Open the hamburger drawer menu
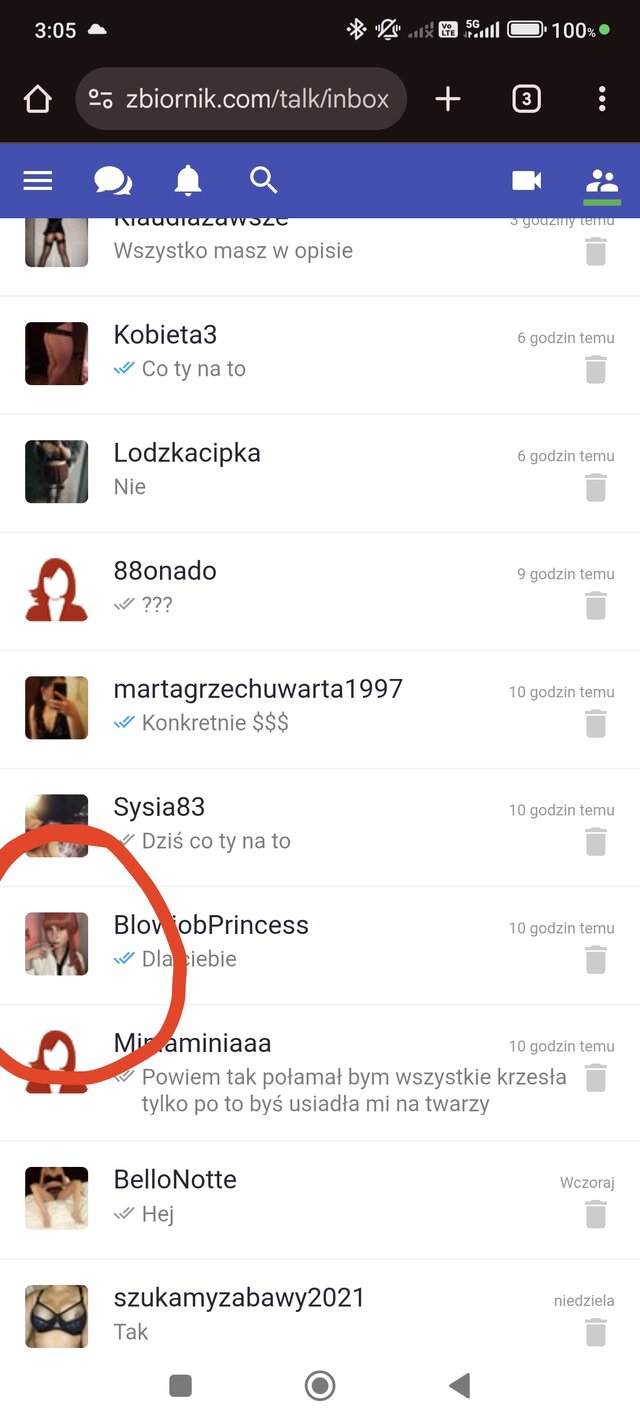Viewport: 640px width, 1423px height. (38, 181)
